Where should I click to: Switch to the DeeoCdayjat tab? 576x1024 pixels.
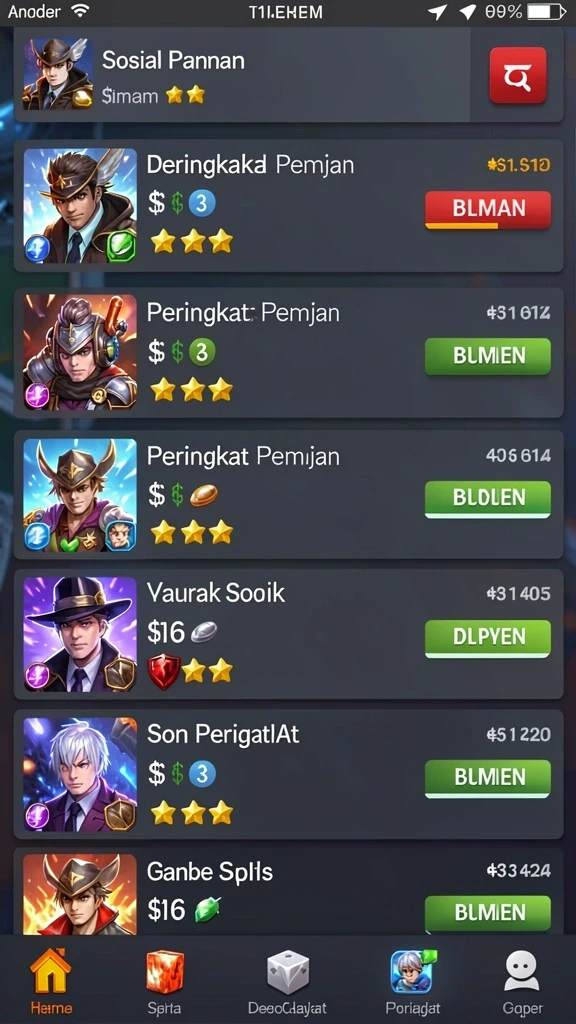tap(287, 981)
